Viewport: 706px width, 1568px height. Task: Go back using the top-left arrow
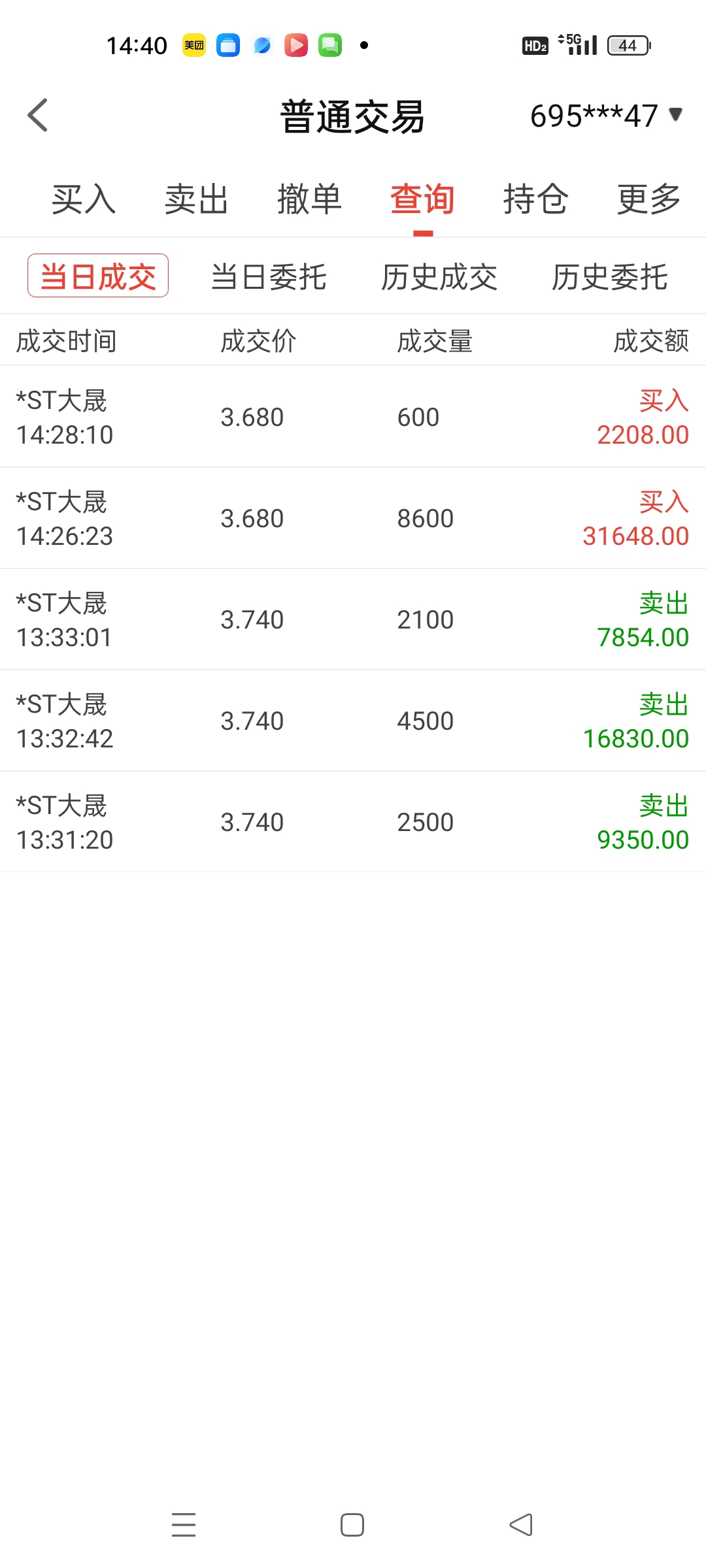click(x=38, y=116)
